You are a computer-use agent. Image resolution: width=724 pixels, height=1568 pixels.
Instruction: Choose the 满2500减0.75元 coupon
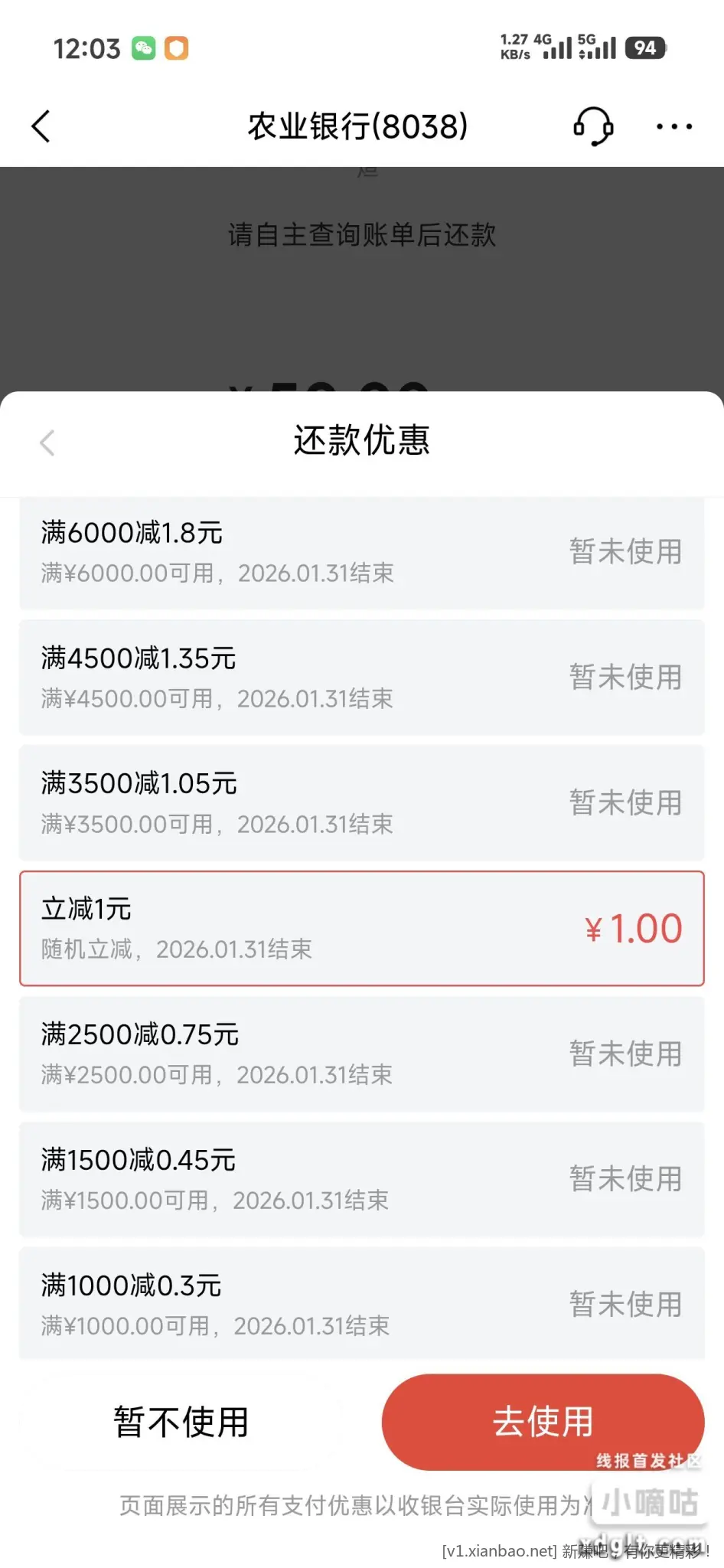pyautogui.click(x=361, y=1054)
